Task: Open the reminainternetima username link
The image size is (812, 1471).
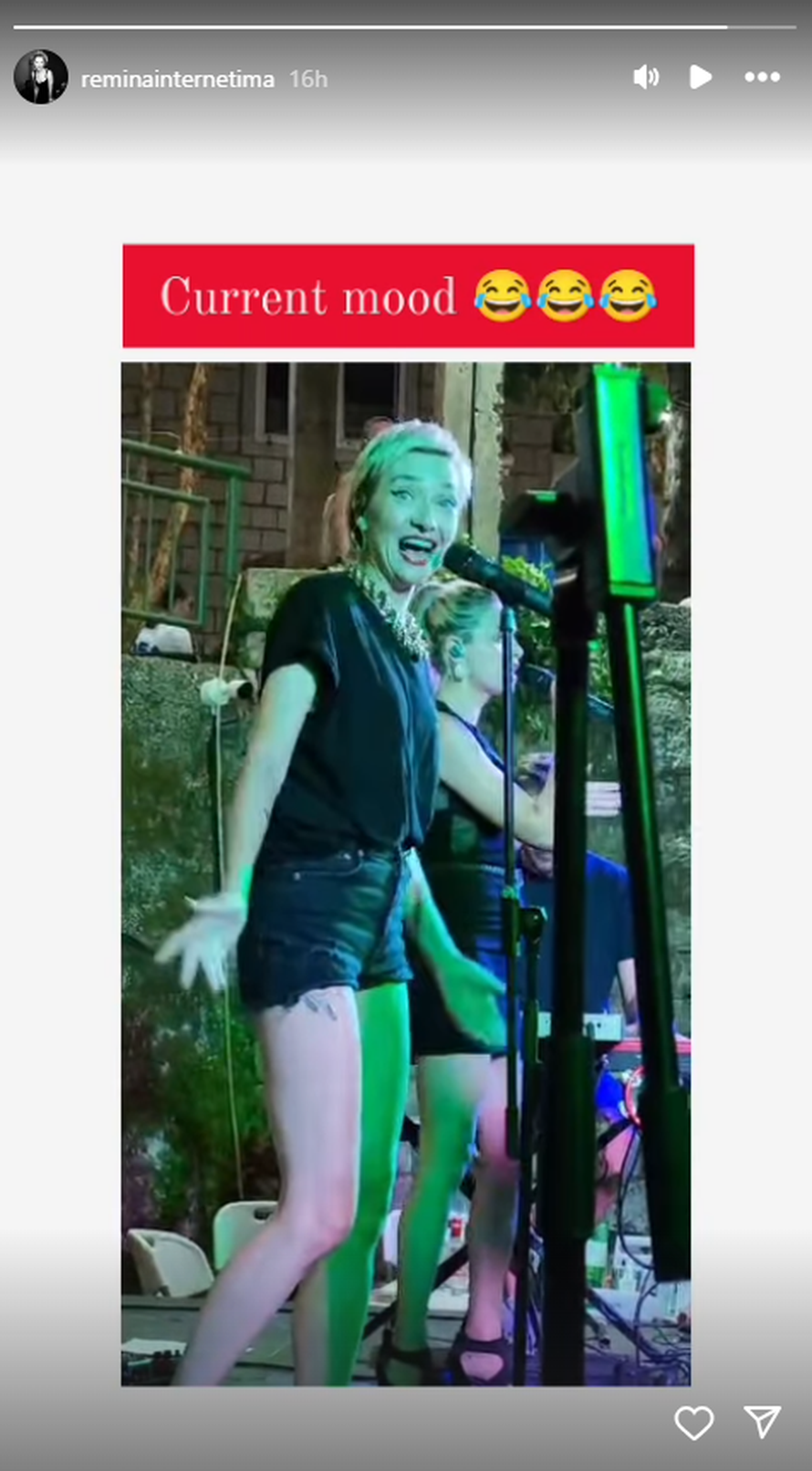Action: pyautogui.click(x=177, y=79)
